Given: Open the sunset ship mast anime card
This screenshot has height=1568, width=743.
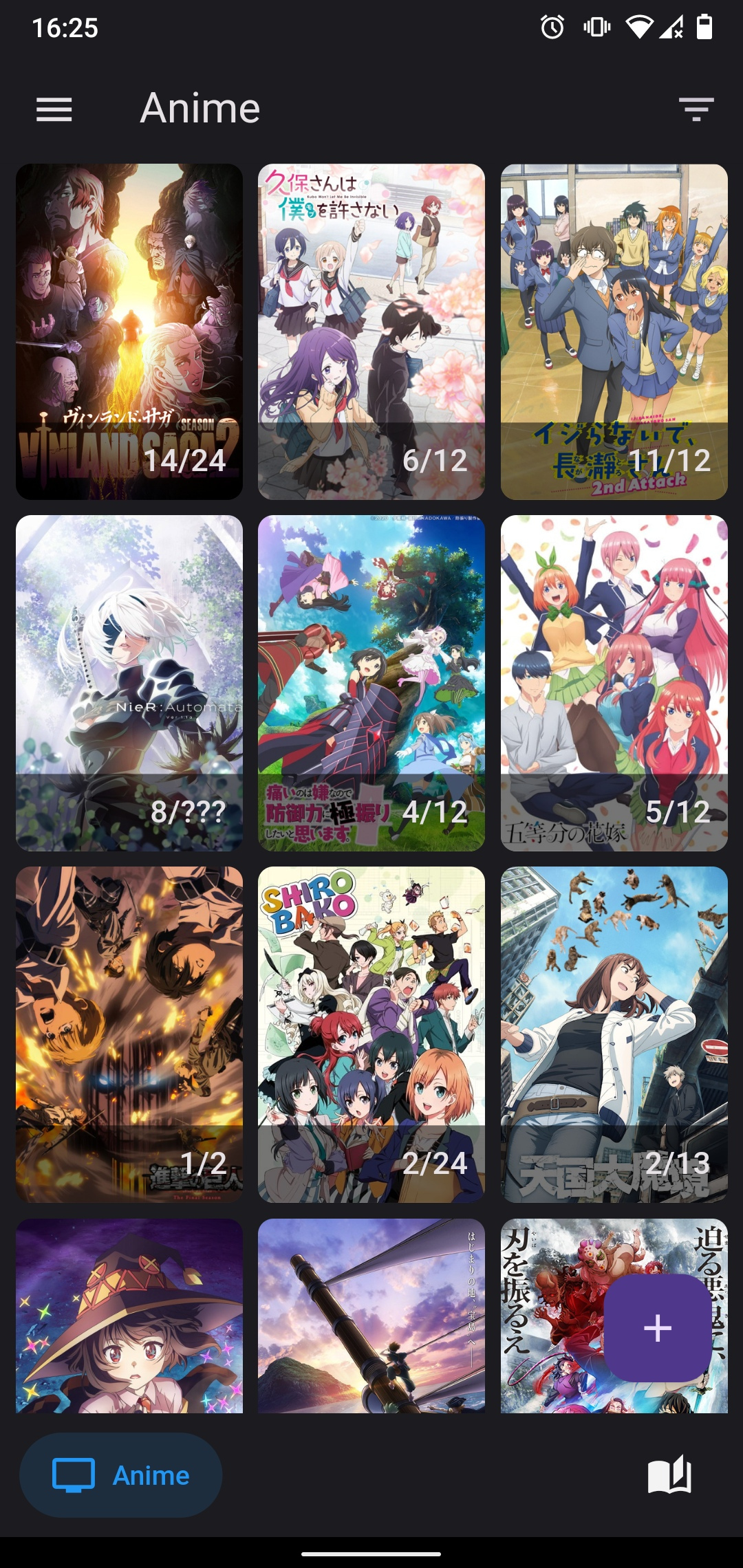Looking at the screenshot, I should point(371,1315).
